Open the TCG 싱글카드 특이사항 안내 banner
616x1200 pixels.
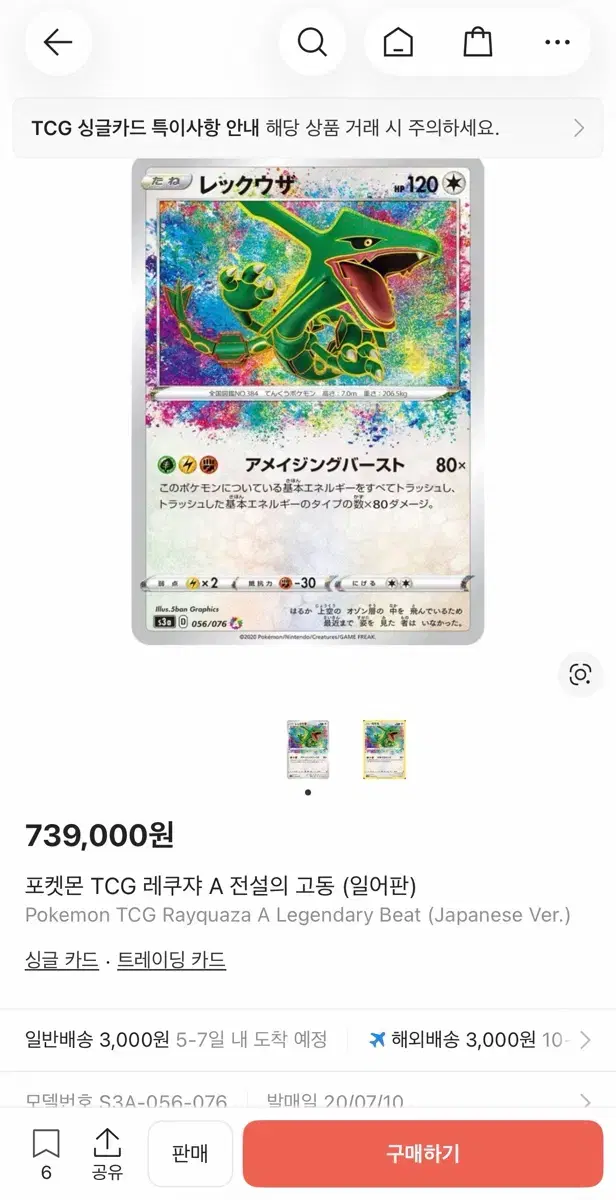pos(308,128)
